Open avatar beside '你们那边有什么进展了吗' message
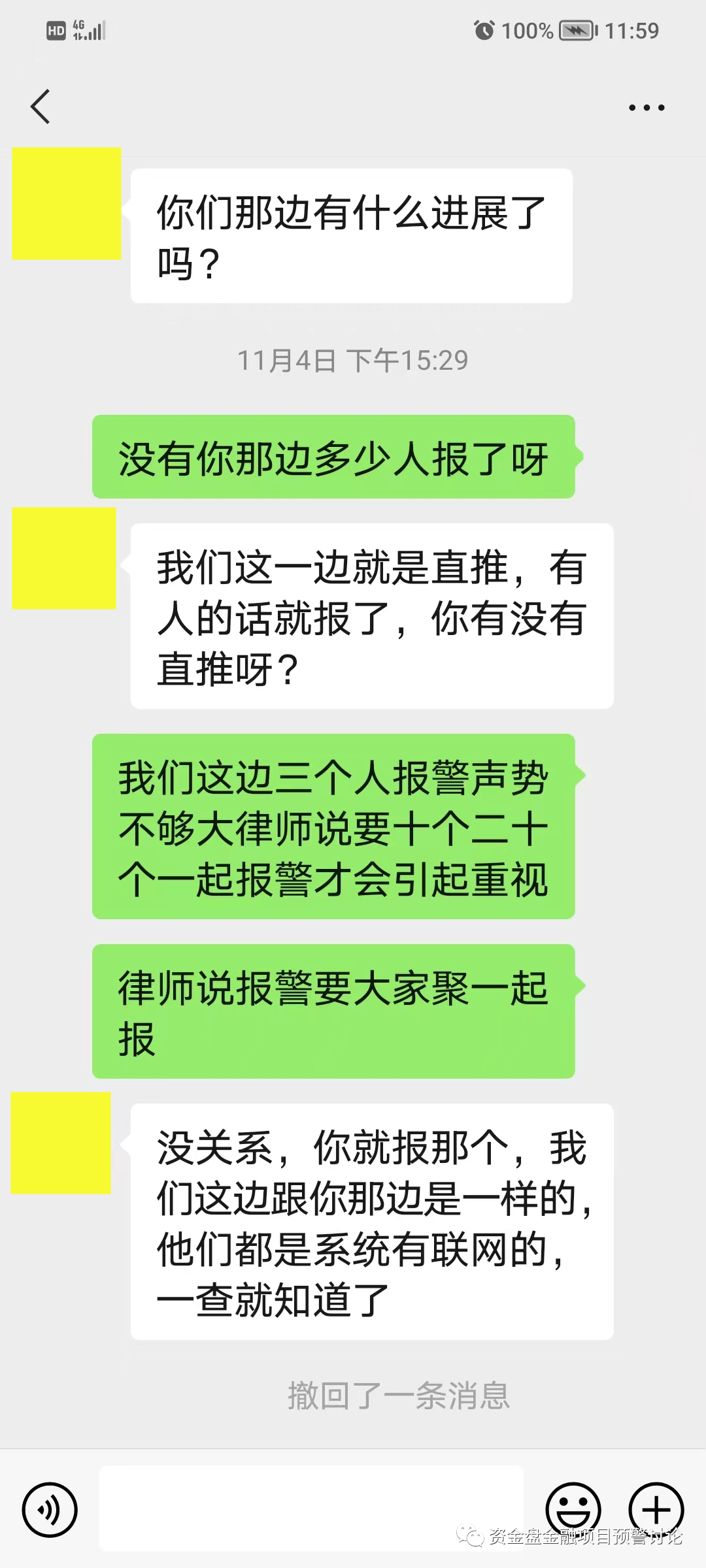The height and width of the screenshot is (1568, 706). pyautogui.click(x=67, y=203)
